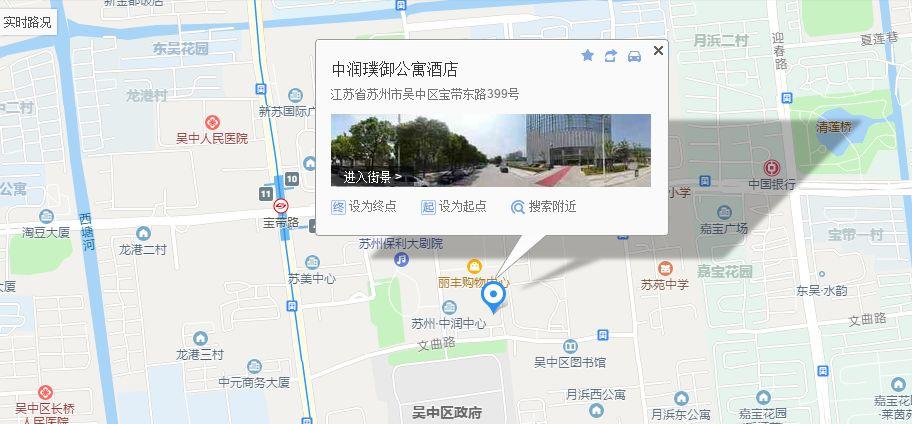Image resolution: width=912 pixels, height=424 pixels.
Task: Open the 宝带路 metro station marker
Action: click(x=283, y=208)
